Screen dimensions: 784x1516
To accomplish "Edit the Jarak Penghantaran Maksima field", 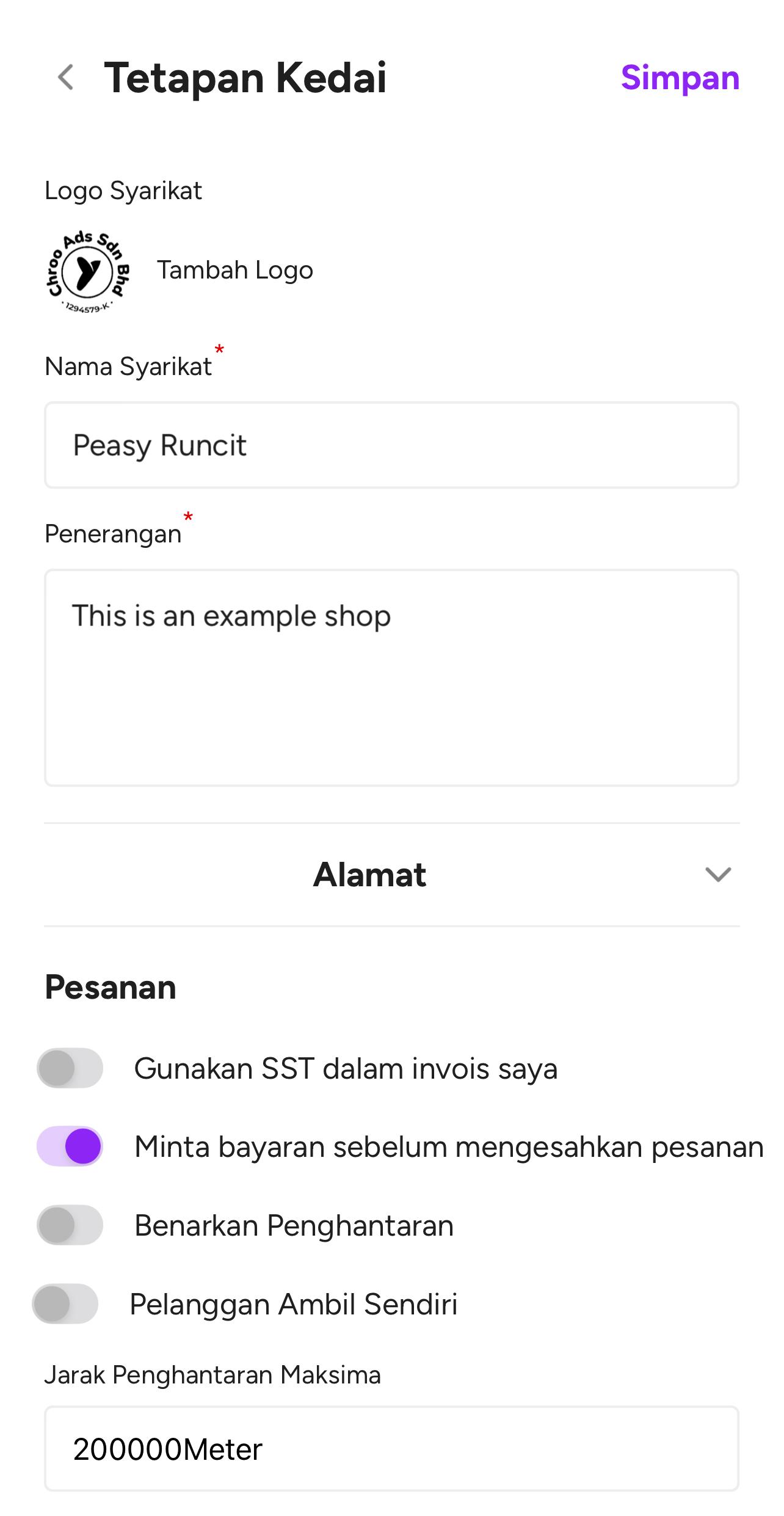I will click(391, 1448).
